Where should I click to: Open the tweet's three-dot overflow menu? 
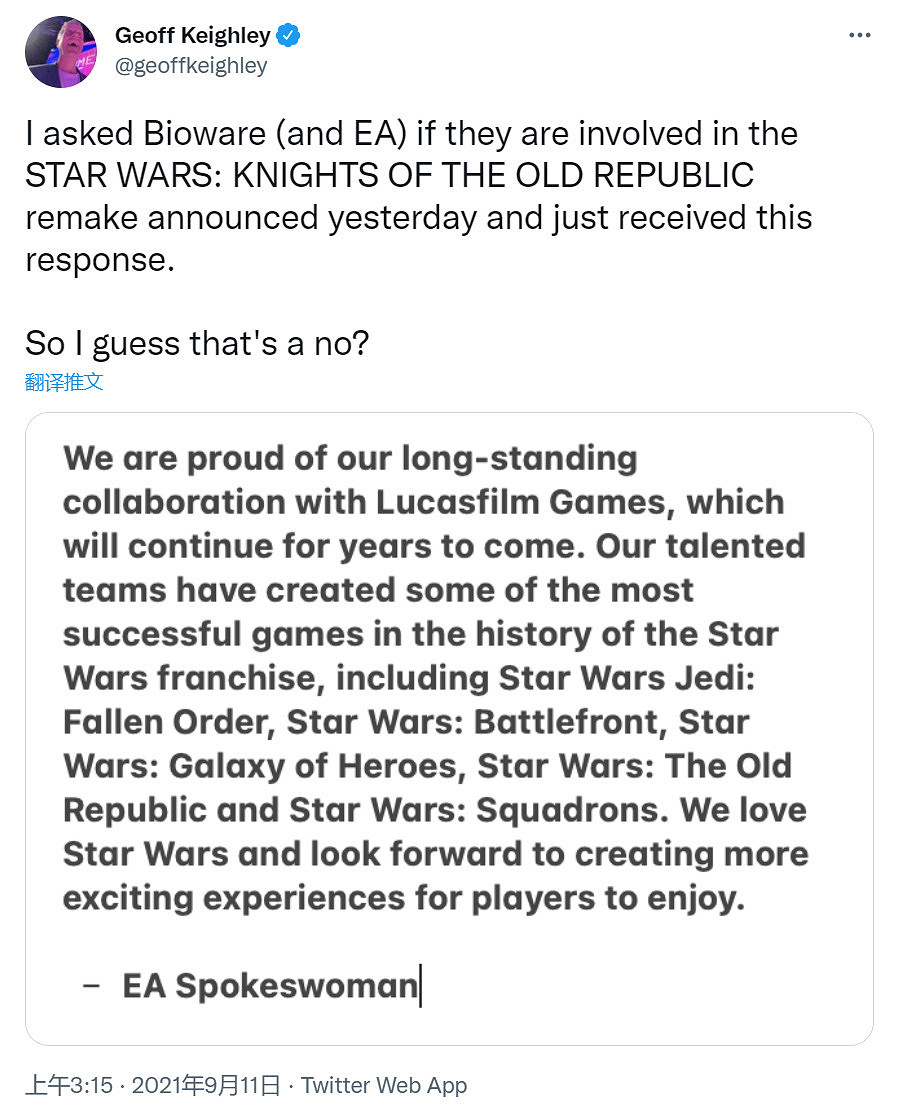(x=859, y=35)
